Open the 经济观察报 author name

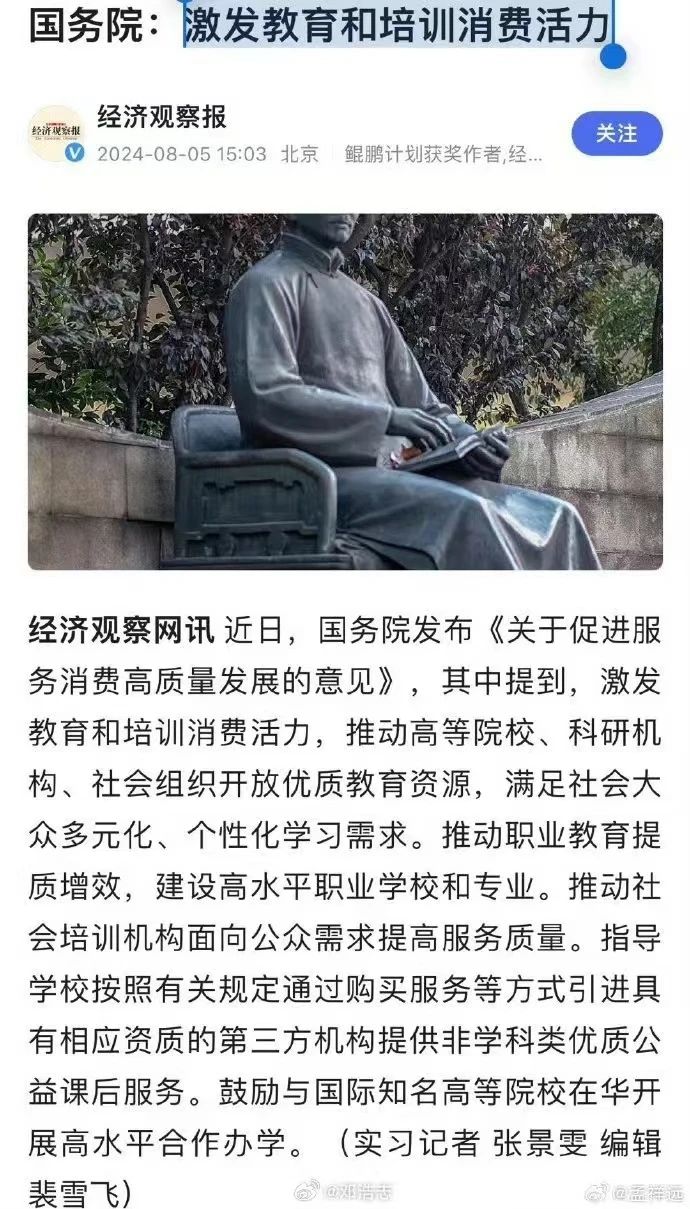pyautogui.click(x=162, y=117)
